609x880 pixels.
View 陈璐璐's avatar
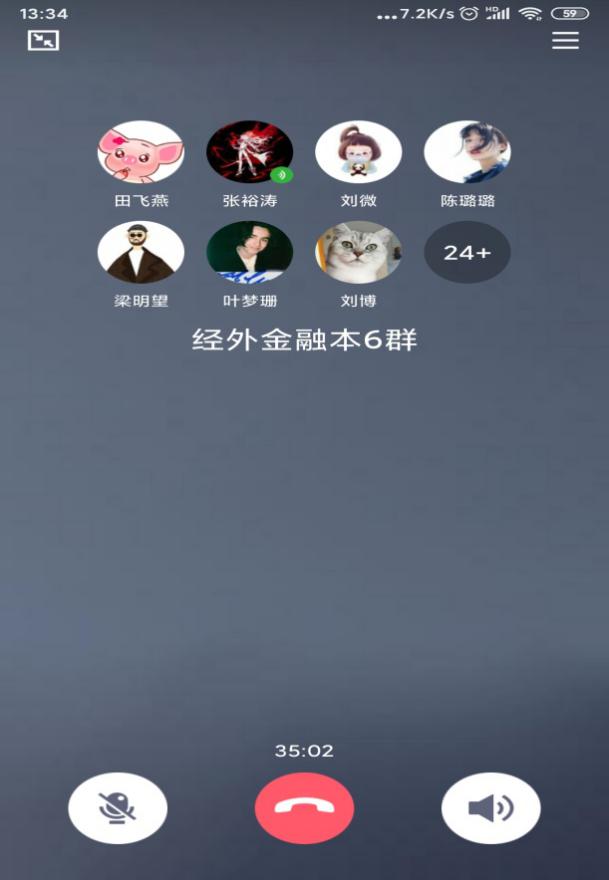coord(467,152)
